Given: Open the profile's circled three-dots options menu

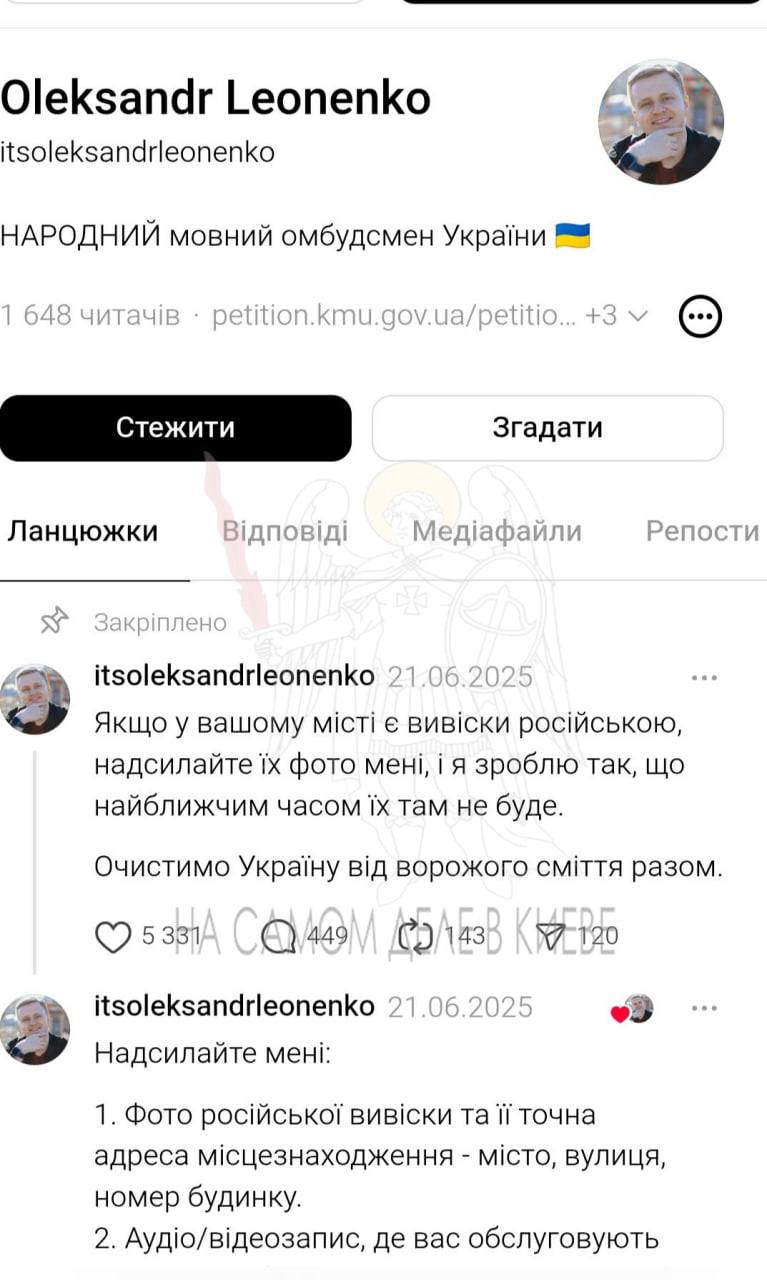Looking at the screenshot, I should tap(700, 317).
